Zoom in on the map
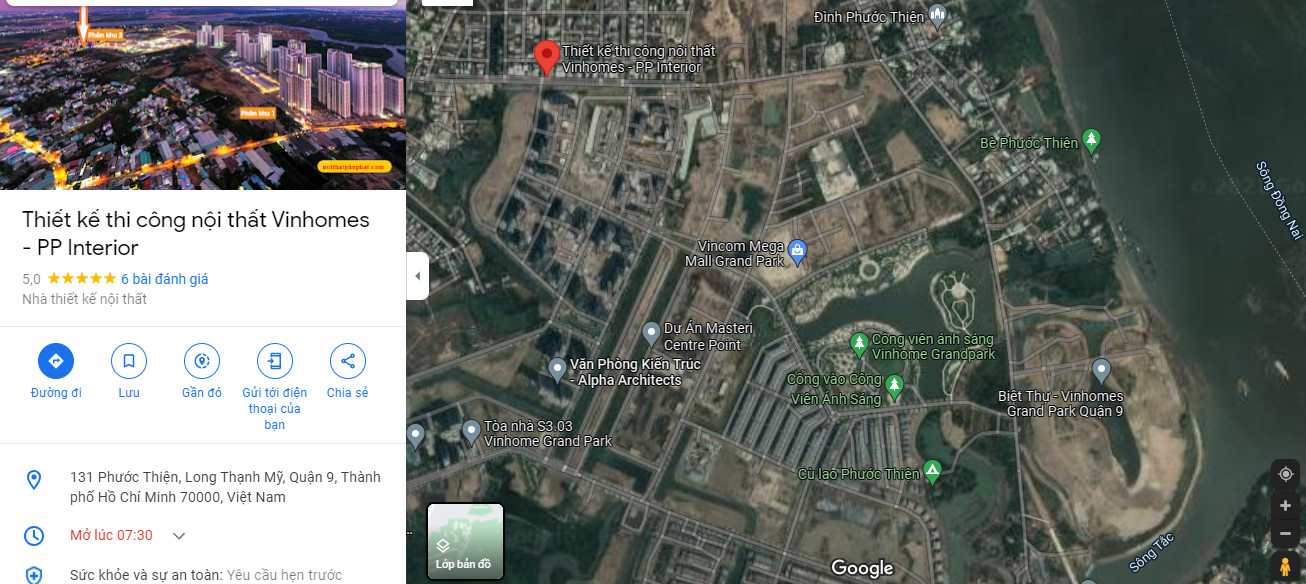The width and height of the screenshot is (1306, 584). point(1285,506)
